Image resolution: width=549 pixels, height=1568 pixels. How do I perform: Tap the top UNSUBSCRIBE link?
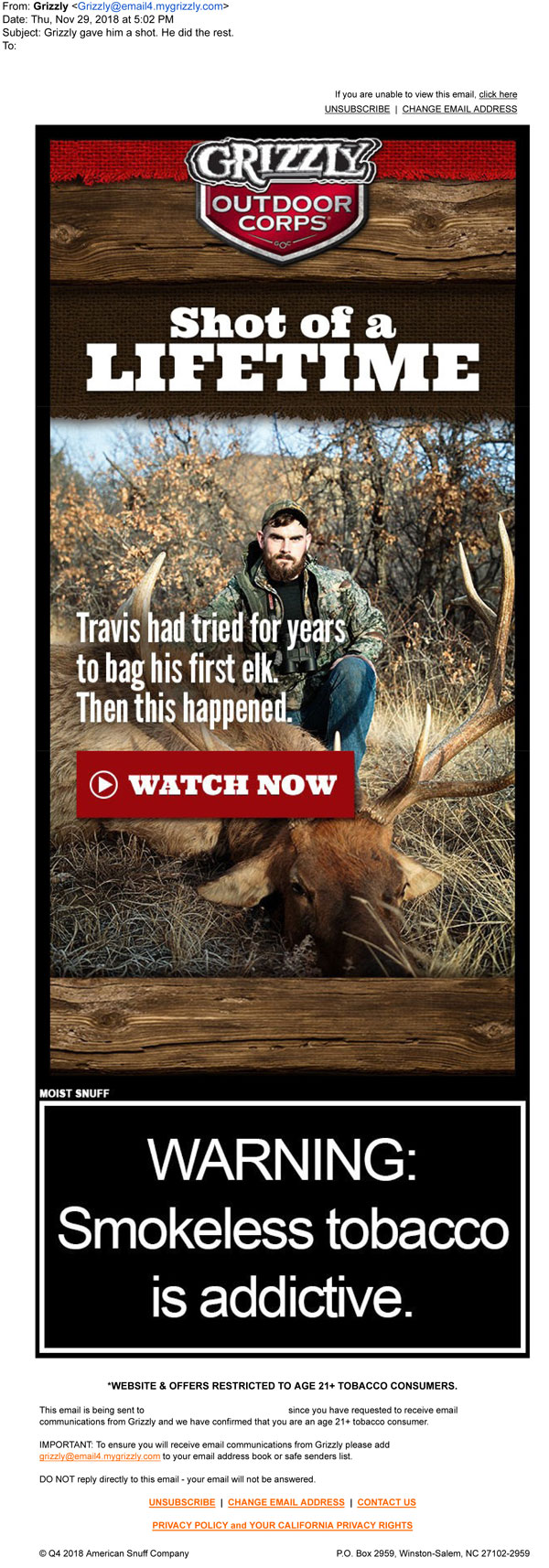[357, 109]
